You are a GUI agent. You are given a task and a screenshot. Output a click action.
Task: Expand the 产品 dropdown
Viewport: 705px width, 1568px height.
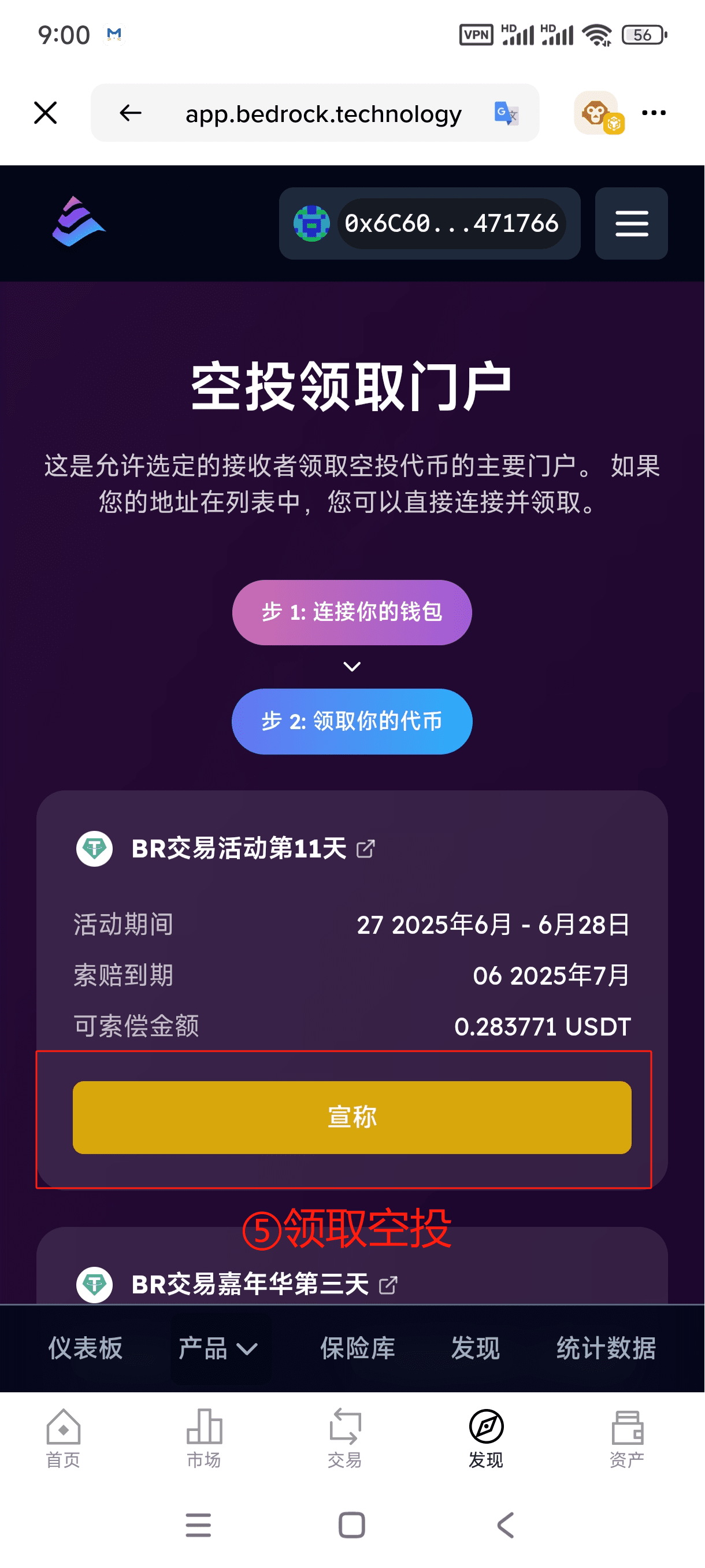218,1348
